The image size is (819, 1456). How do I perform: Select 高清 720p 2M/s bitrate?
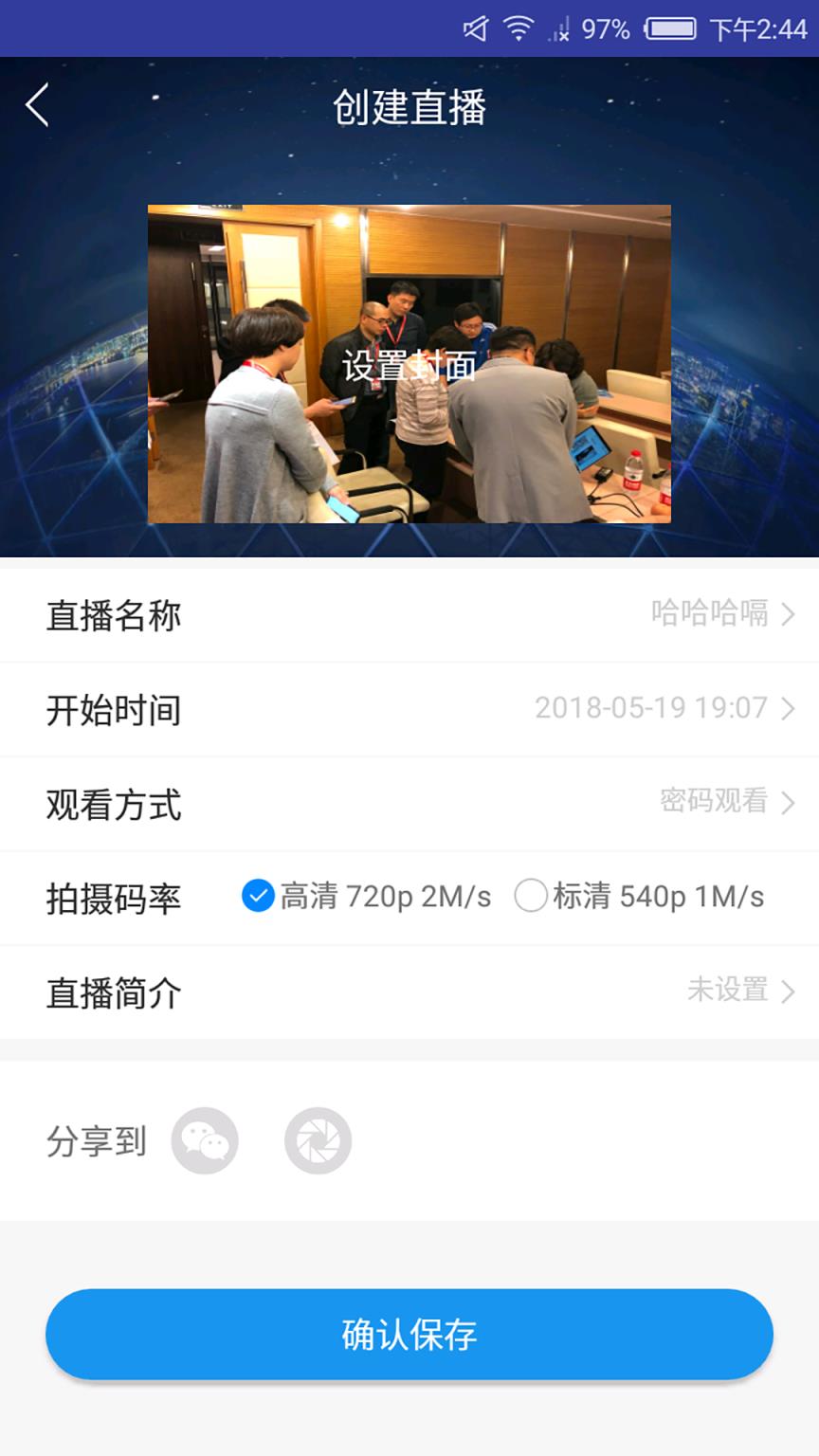[370, 897]
